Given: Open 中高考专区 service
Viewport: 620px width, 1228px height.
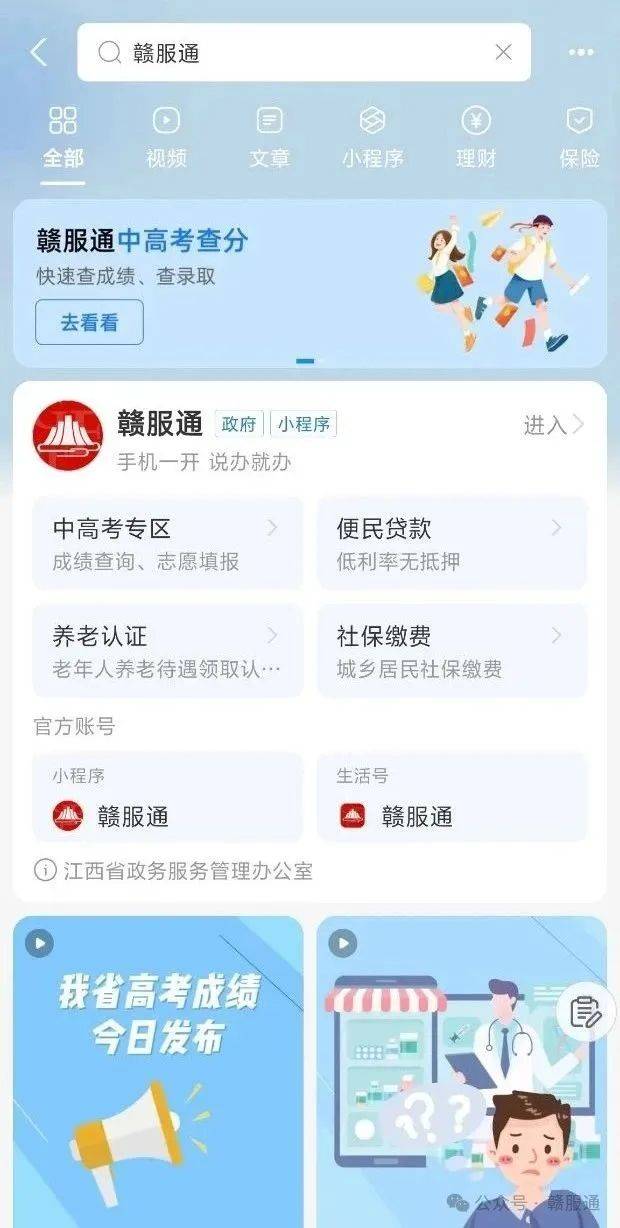Looking at the screenshot, I should pos(167,543).
